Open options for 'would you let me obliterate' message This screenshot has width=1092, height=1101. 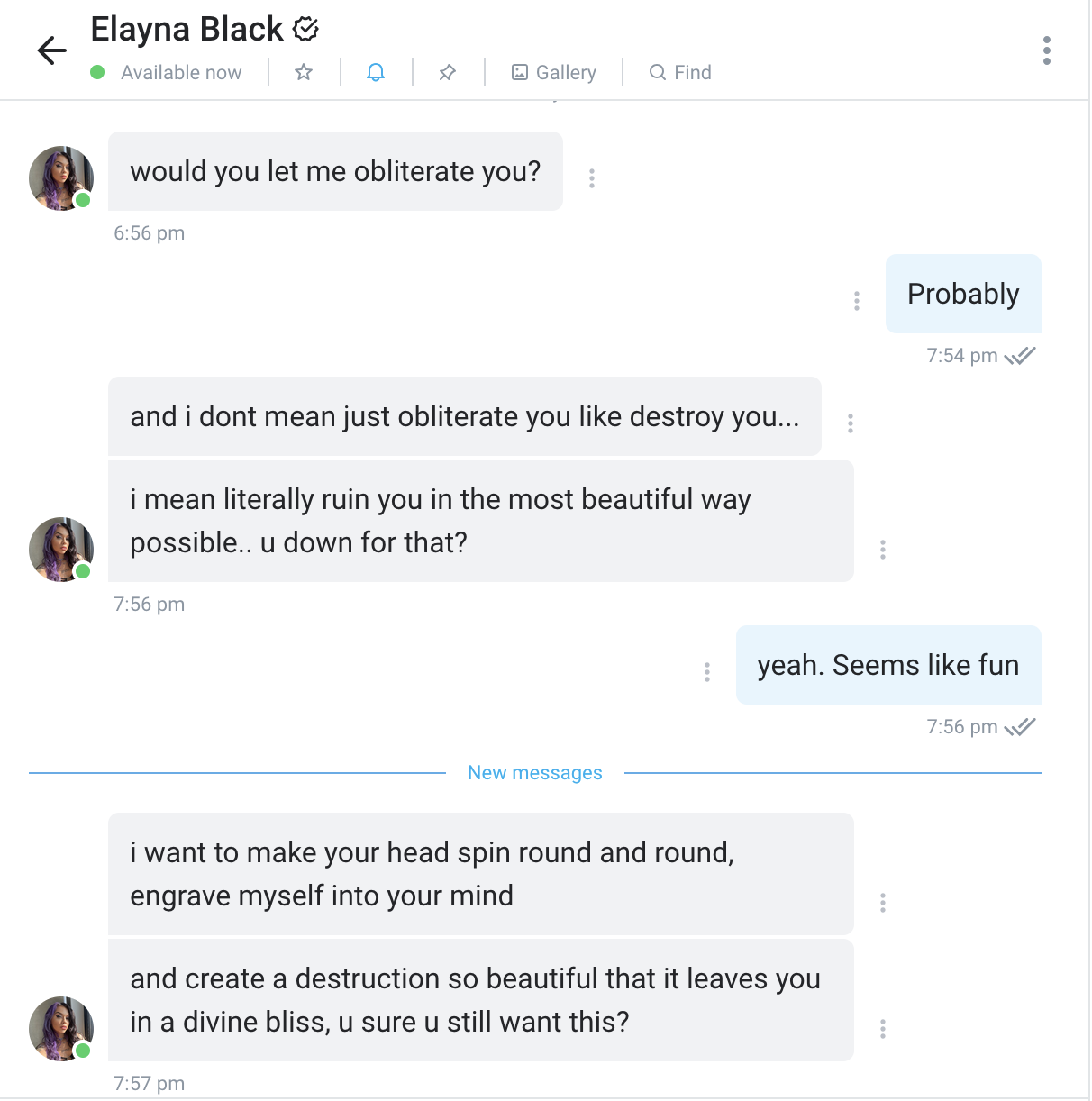pos(592,178)
